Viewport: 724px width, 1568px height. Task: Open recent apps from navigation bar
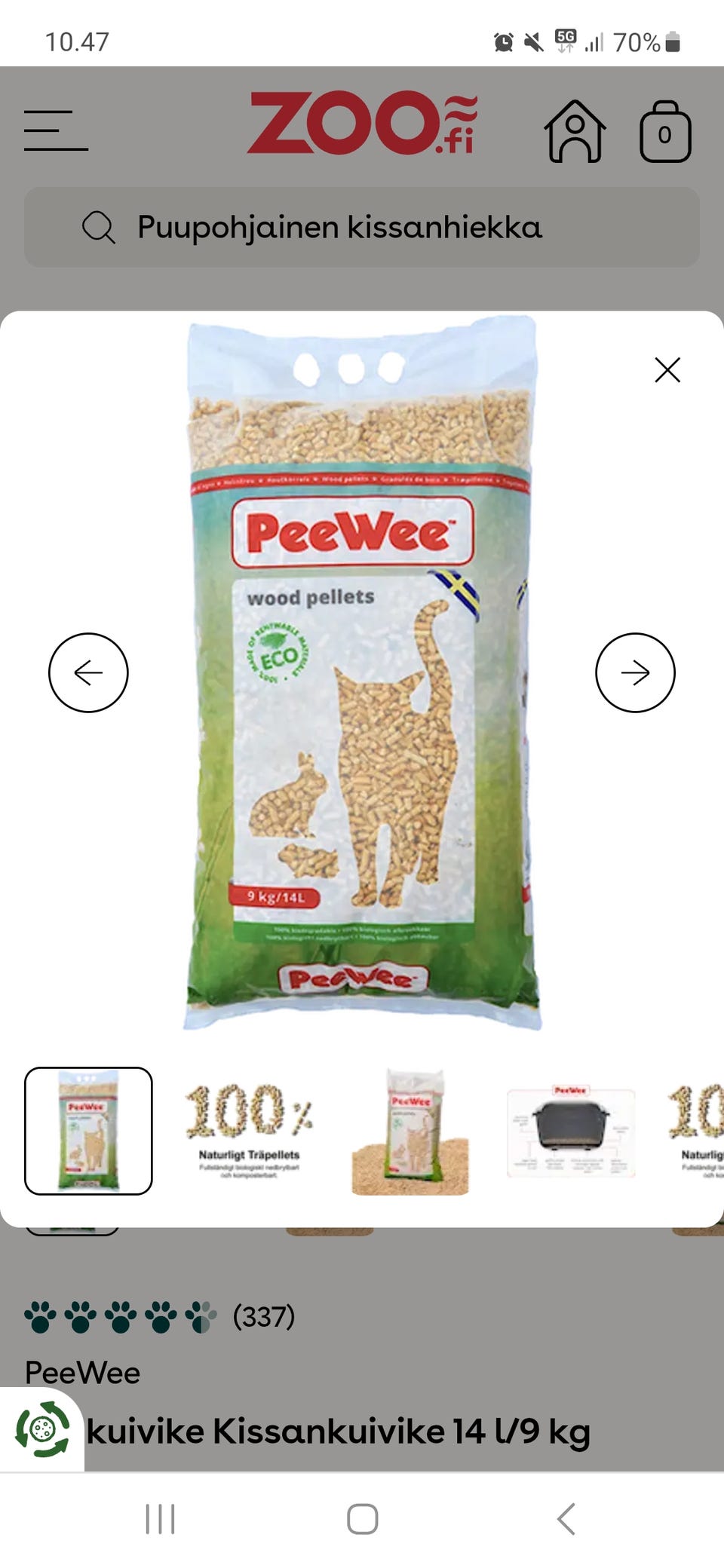[x=160, y=1518]
